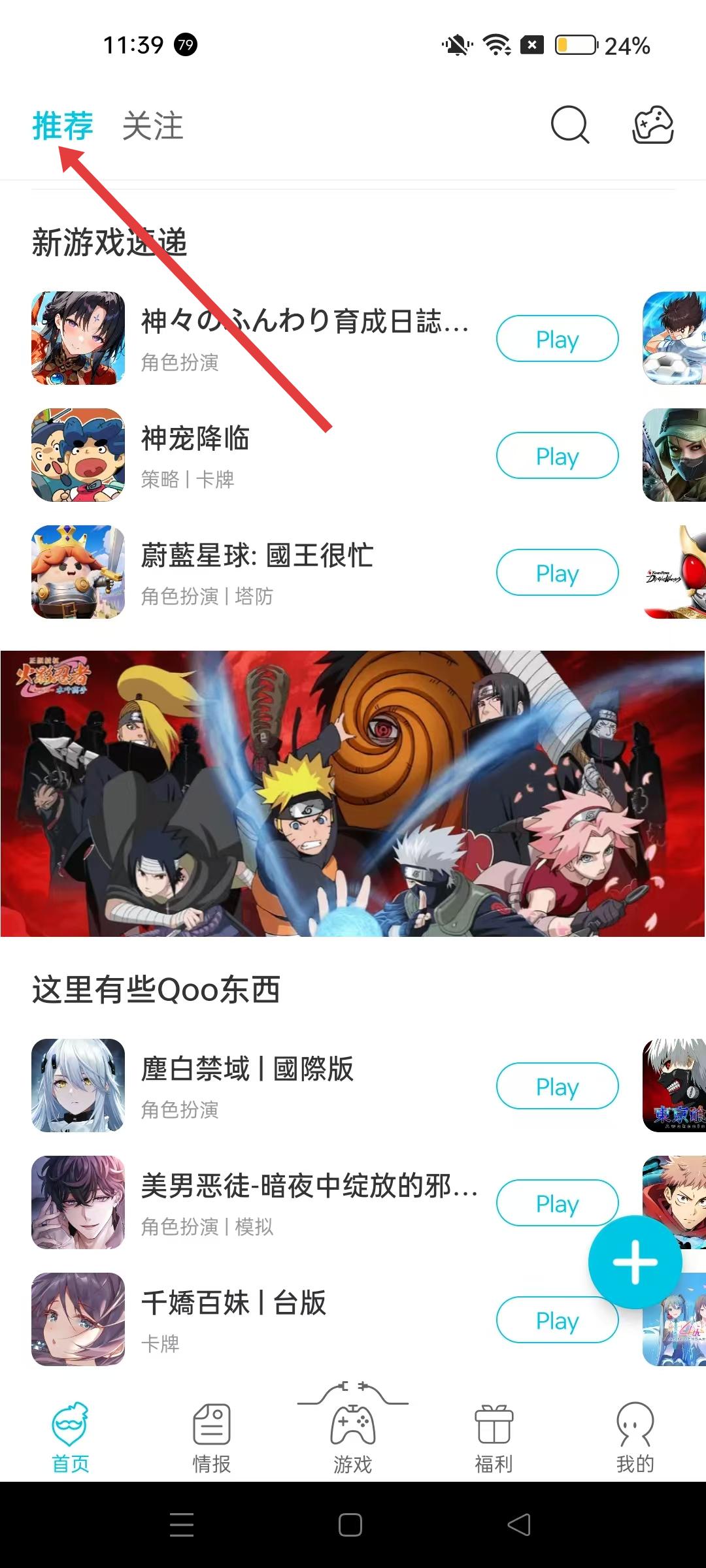Select the 推荐 tab
This screenshot has width=706, height=1568.
pos(63,125)
